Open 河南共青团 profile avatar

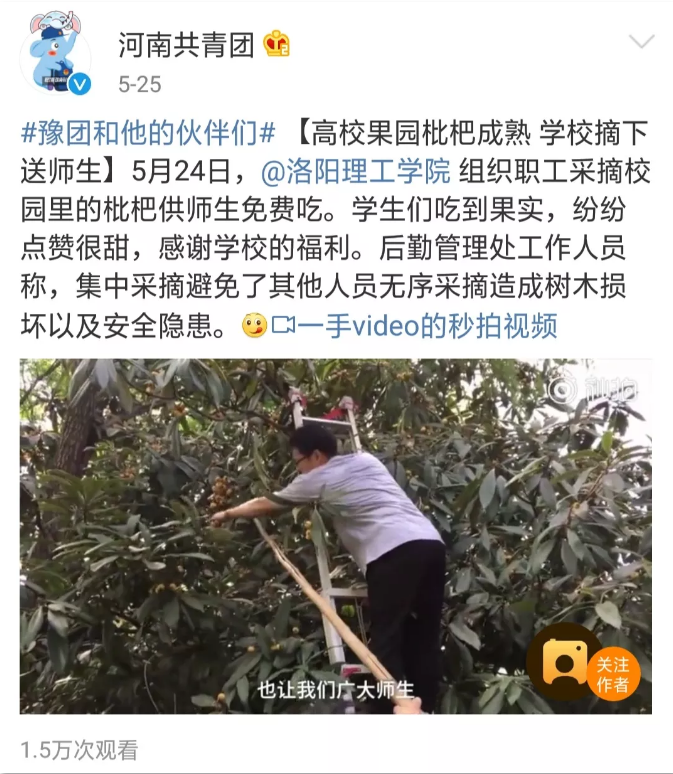(x=57, y=55)
